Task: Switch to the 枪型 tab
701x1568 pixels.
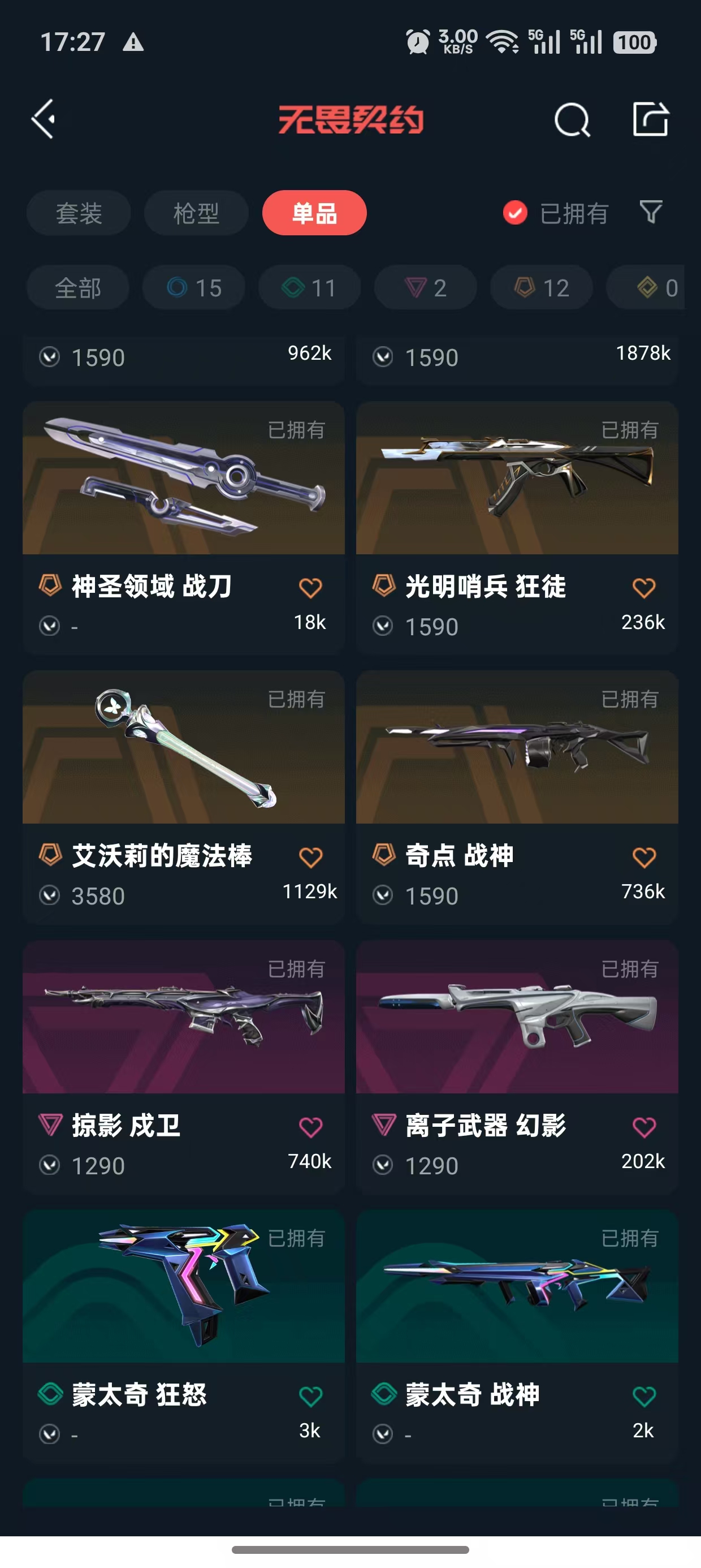Action: 196,213
